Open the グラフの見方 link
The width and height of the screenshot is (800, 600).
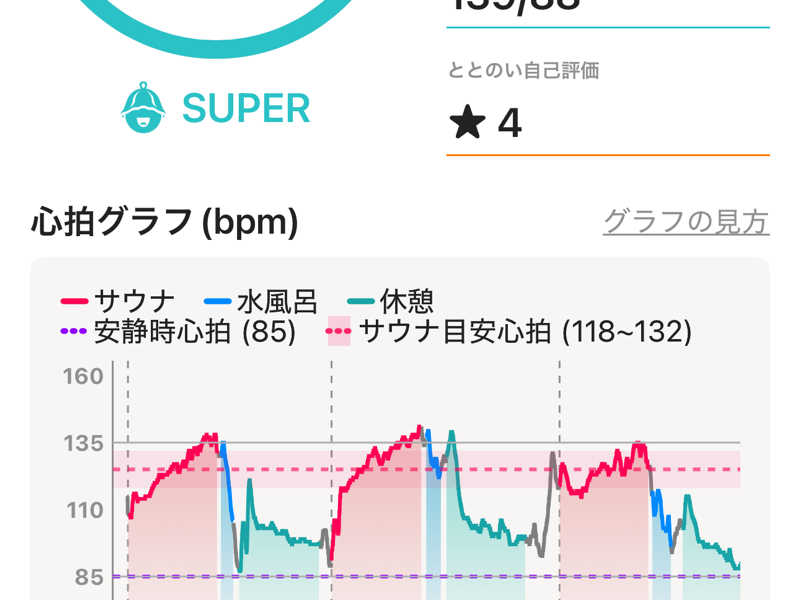click(x=685, y=221)
